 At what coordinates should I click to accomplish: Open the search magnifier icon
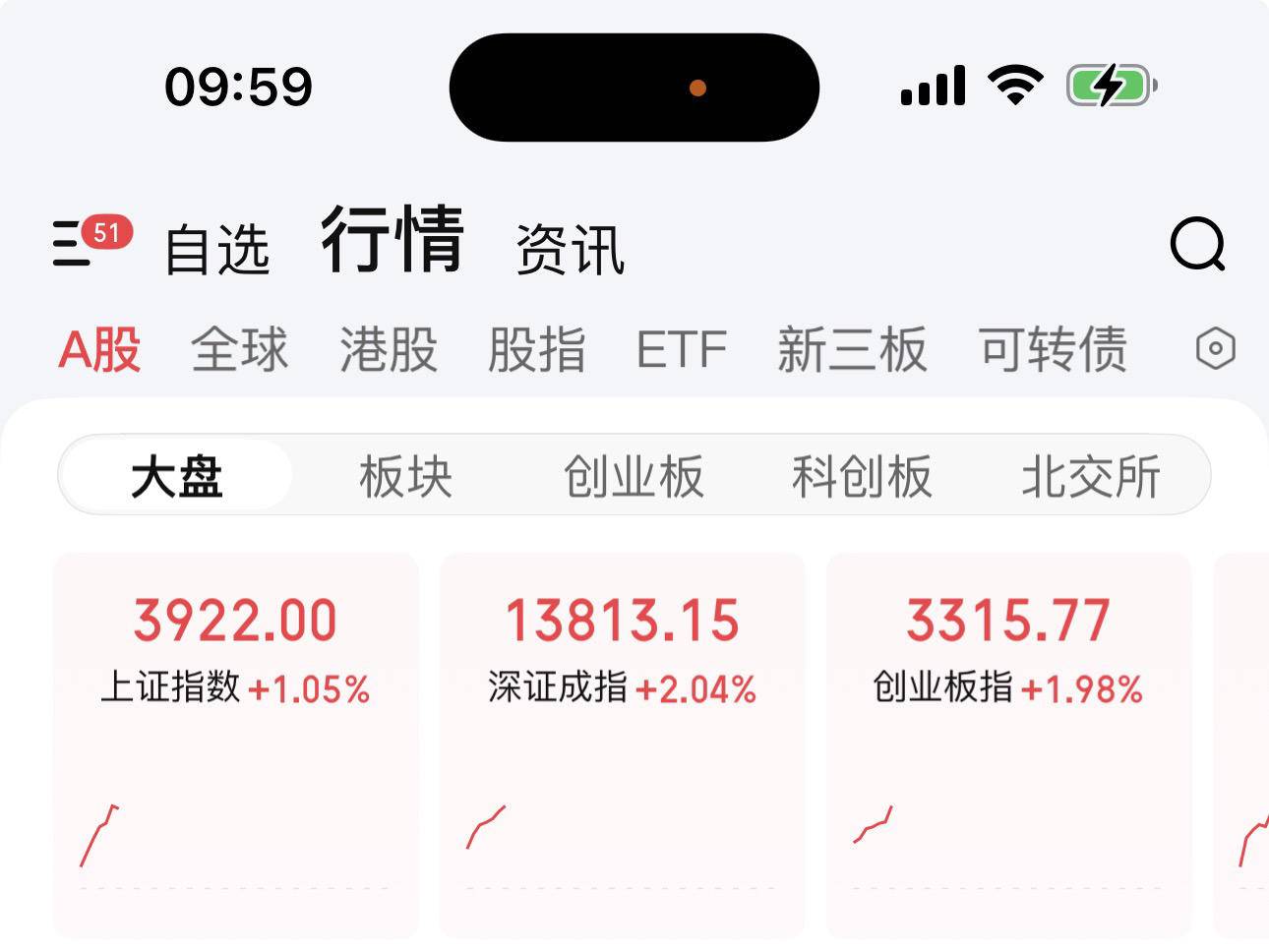point(1197,244)
